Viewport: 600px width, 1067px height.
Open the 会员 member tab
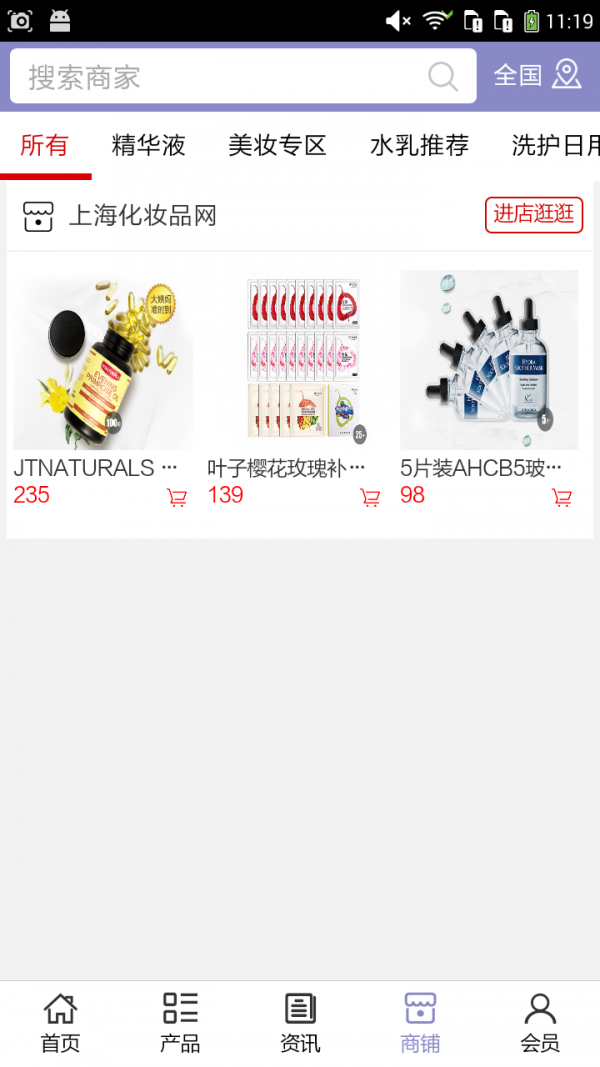540,1023
